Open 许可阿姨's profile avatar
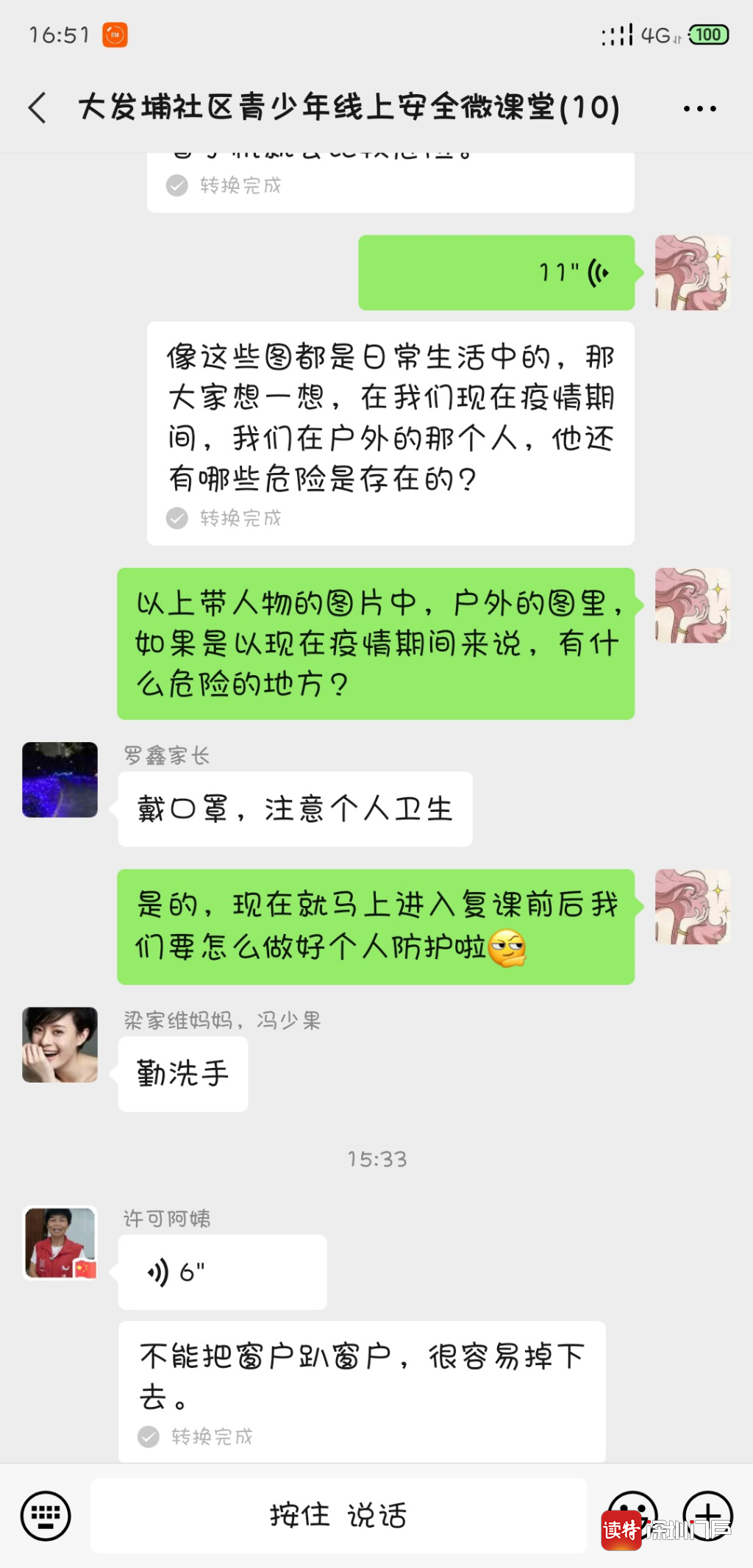Screen dimensions: 753x1568 click(x=60, y=1243)
